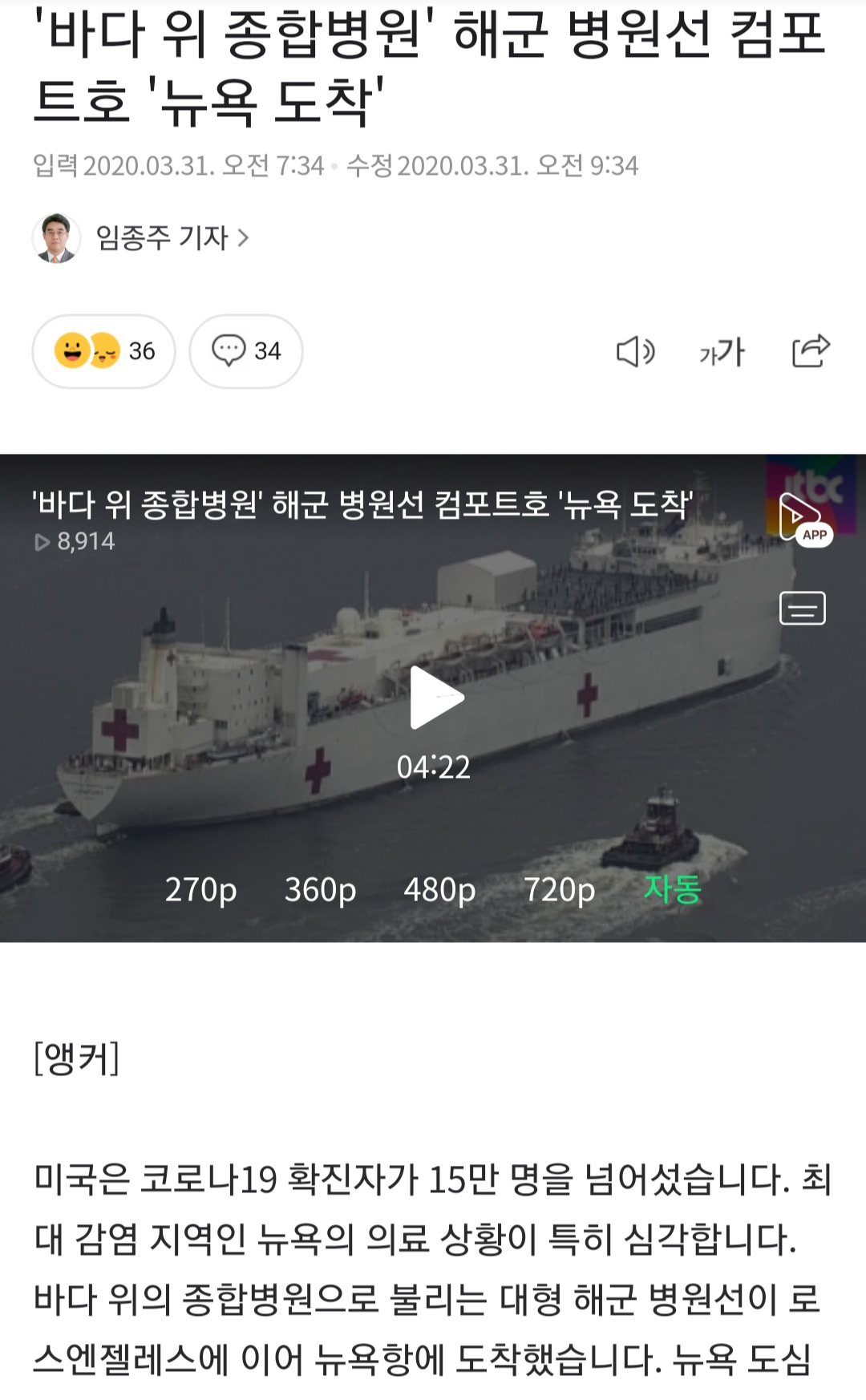Tap the emoji reactions button showing 36
The image size is (866, 1400).
[103, 351]
